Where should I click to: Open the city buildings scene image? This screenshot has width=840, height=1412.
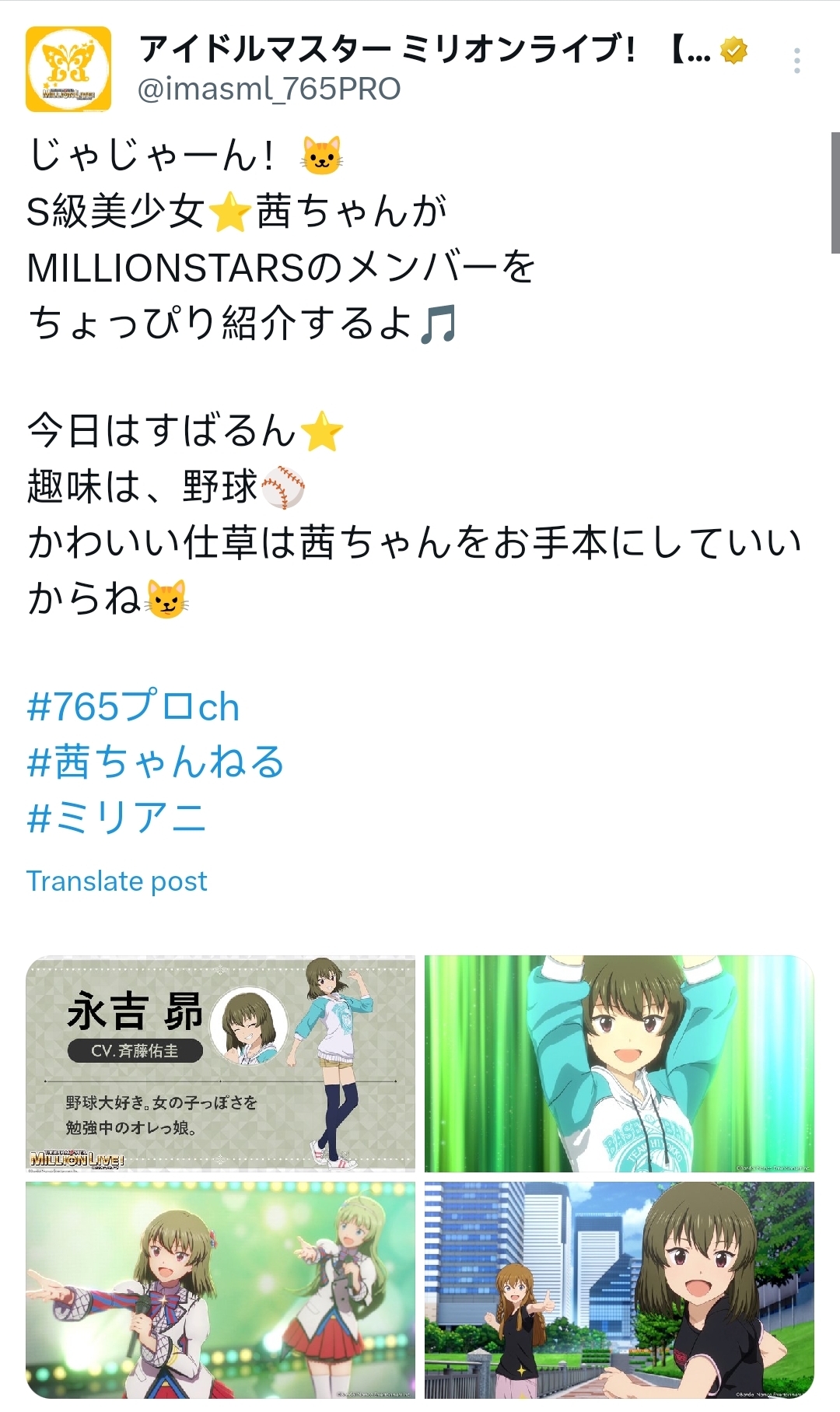(619, 1289)
